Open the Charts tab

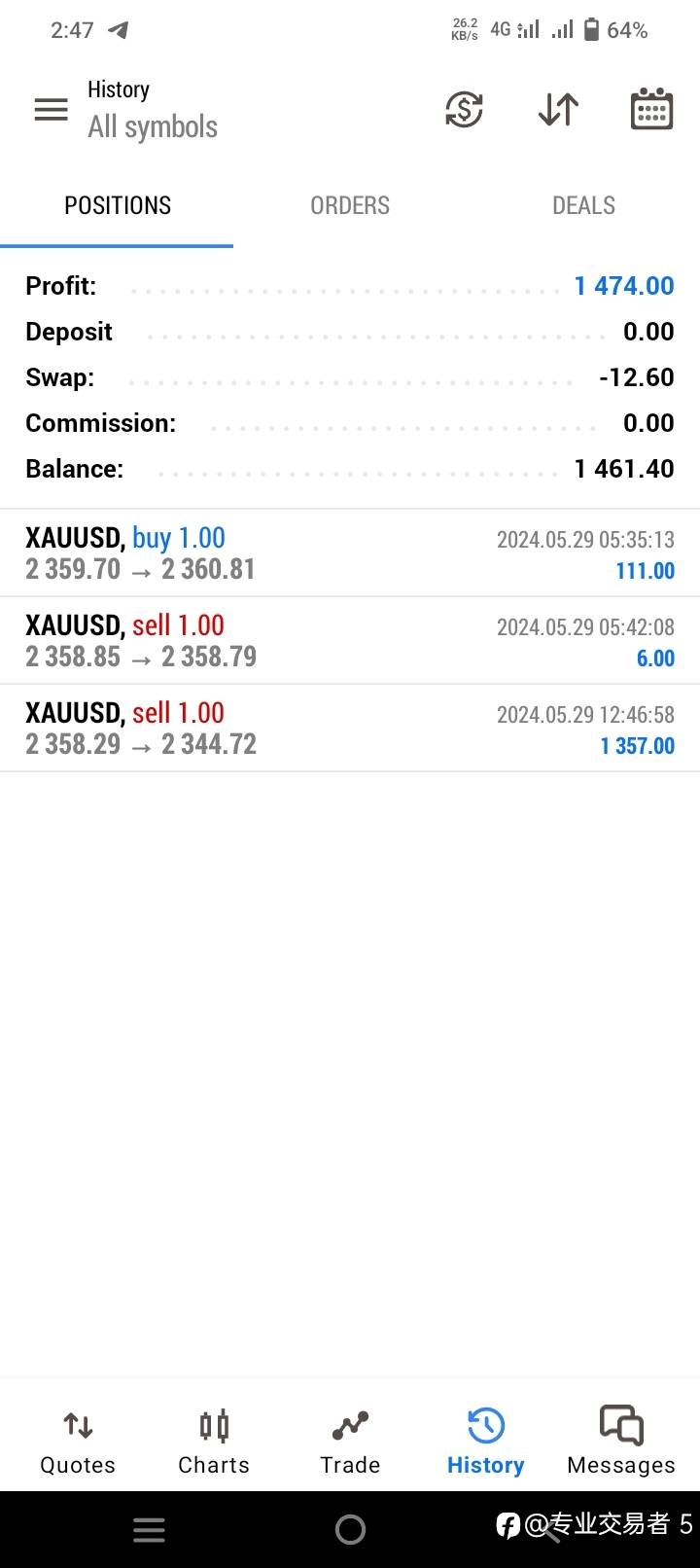pyautogui.click(x=214, y=1442)
